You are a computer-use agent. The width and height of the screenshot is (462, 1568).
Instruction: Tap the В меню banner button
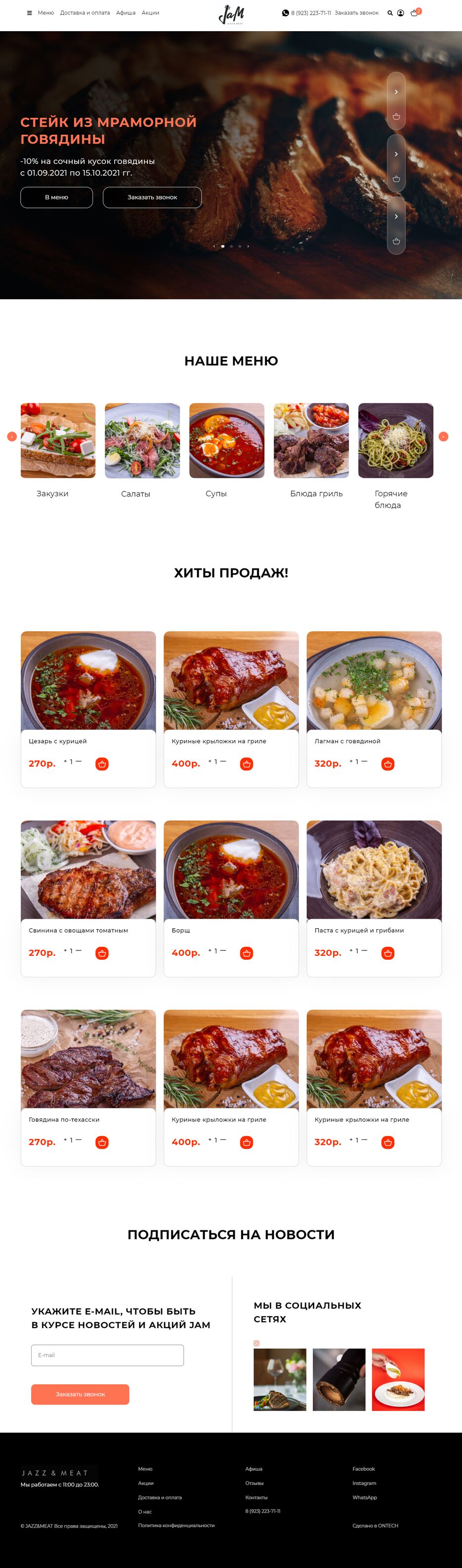coord(57,197)
